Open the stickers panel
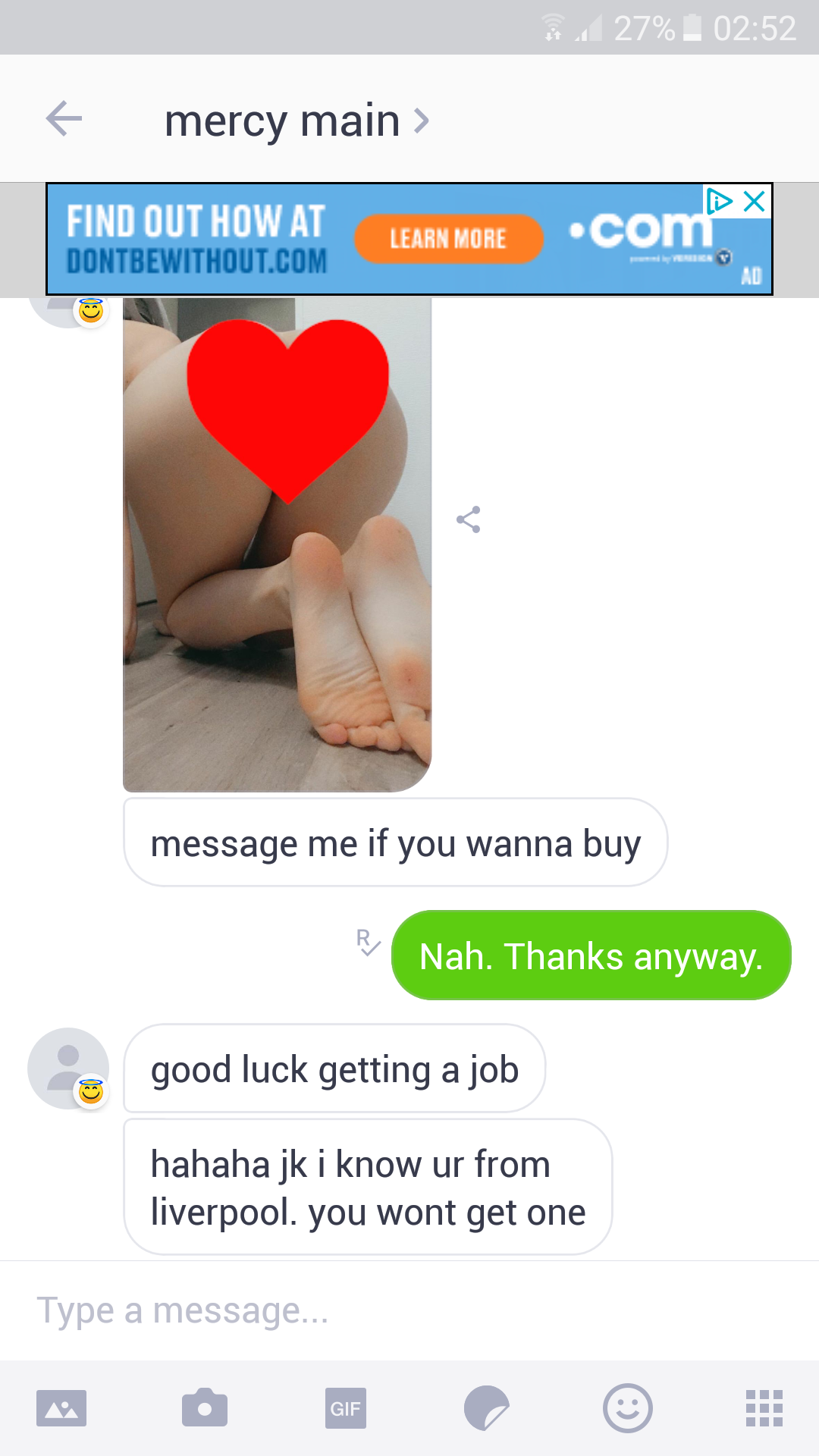Screen dimensions: 819x1456 (x=486, y=1408)
